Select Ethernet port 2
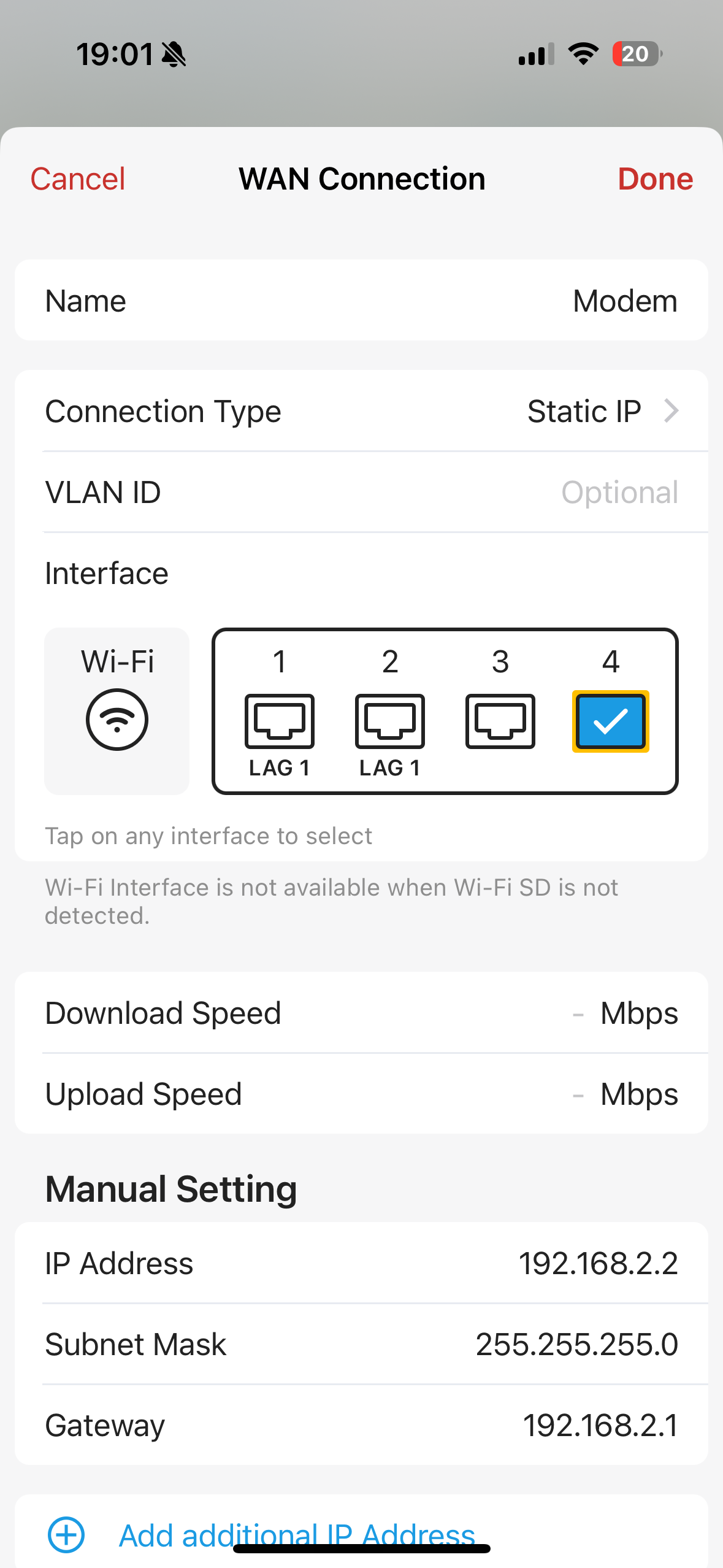The image size is (723, 1568). 390,721
